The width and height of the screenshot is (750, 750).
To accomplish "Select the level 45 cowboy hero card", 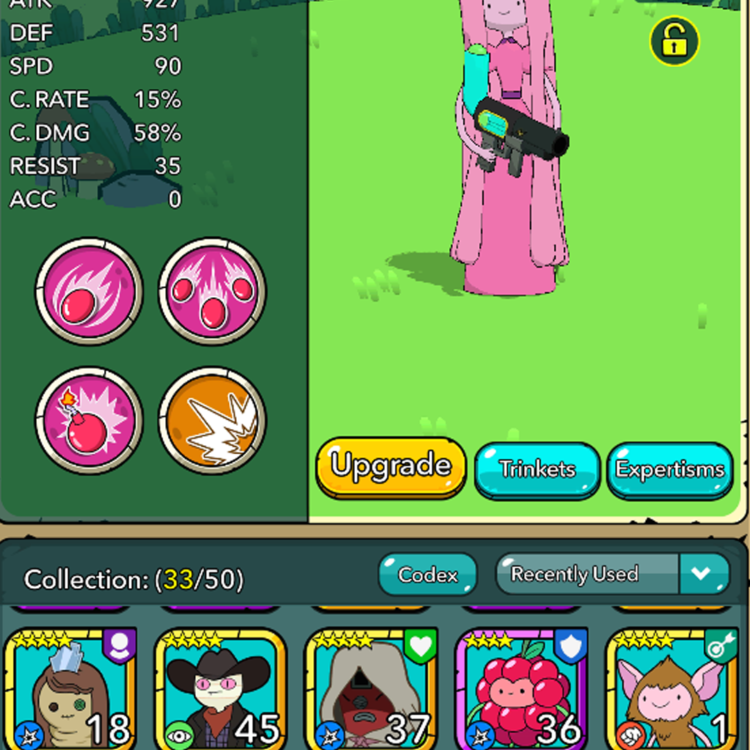I will pos(221,690).
